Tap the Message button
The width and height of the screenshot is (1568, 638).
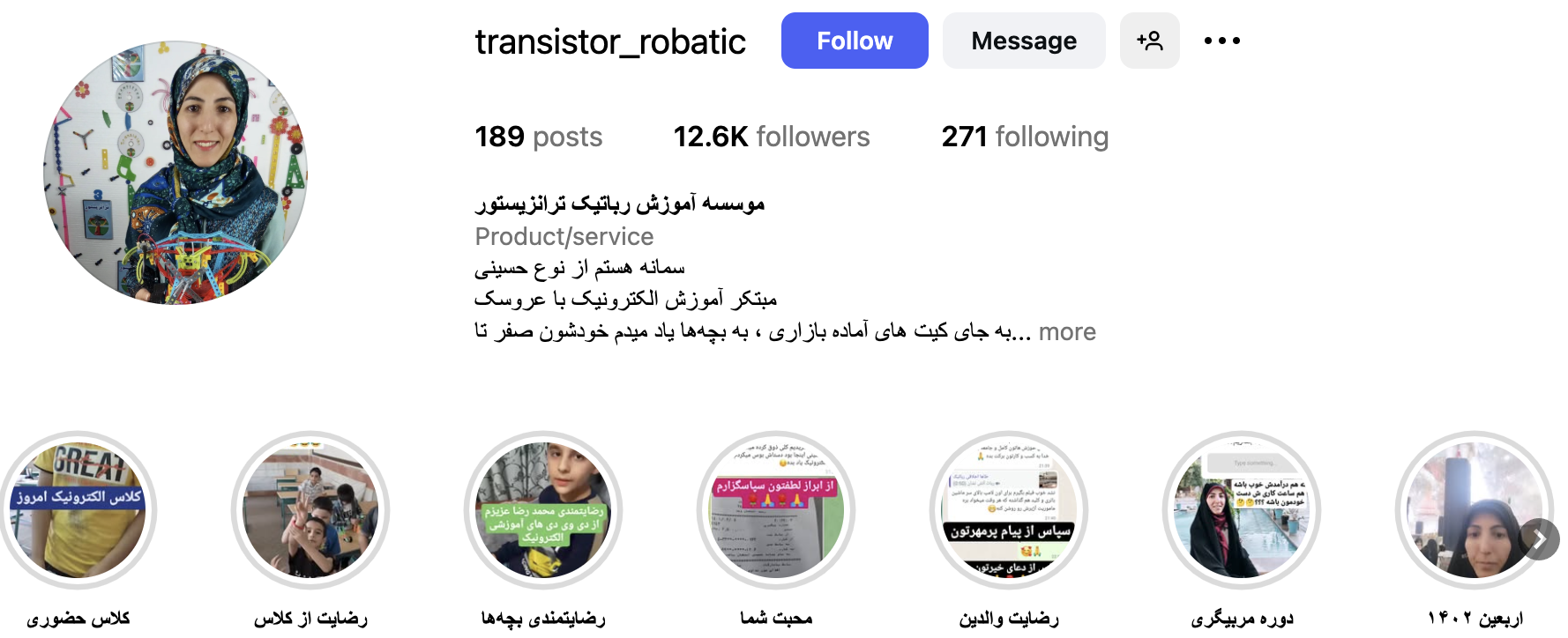pos(1023,41)
